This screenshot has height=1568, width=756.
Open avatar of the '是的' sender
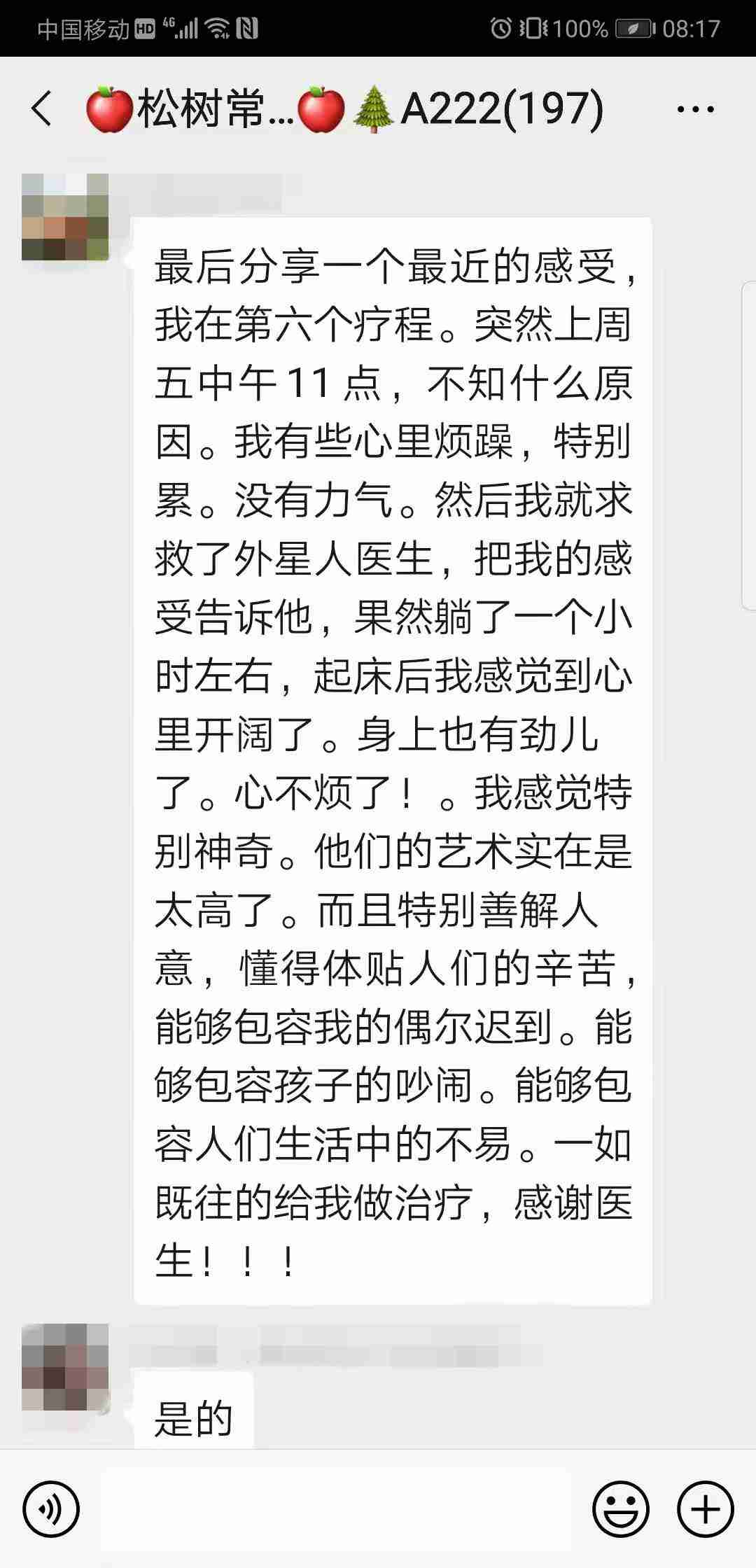coord(65,1368)
